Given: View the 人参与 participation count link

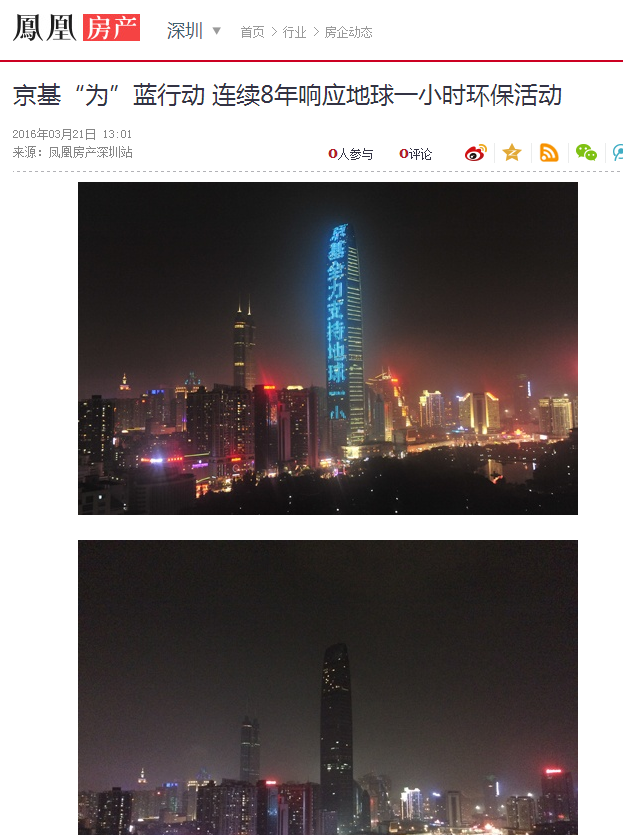Looking at the screenshot, I should tap(351, 154).
